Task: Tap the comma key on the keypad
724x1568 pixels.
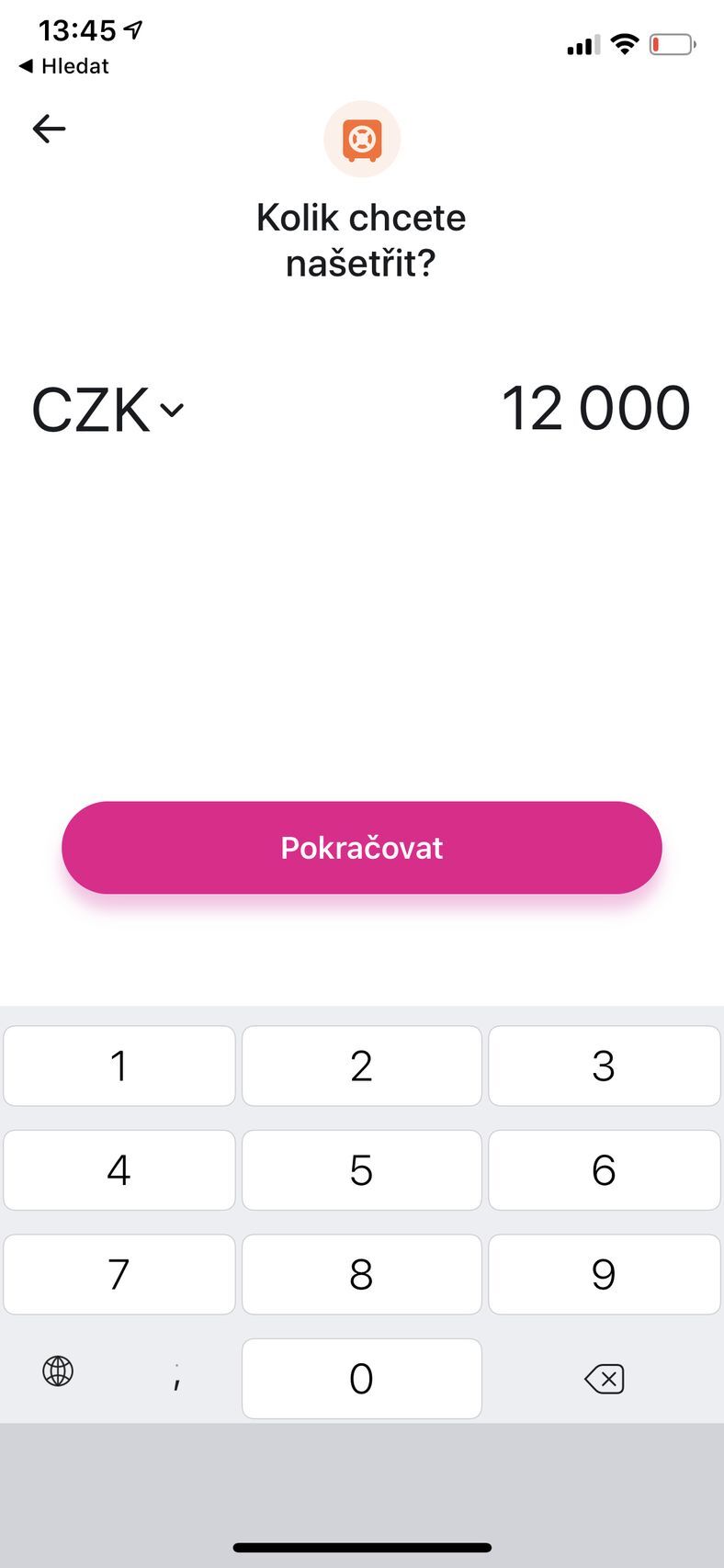Action: 176,1378
